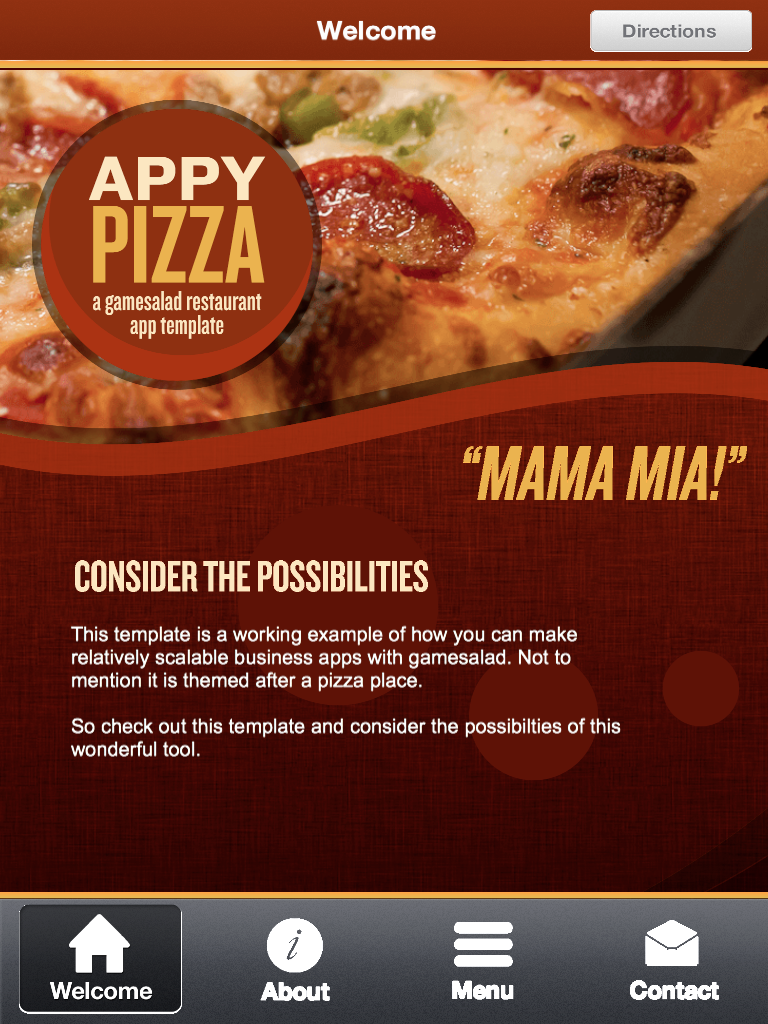768x1024 pixels.
Task: Click the Welcome label under the home icon
Action: coord(100,991)
